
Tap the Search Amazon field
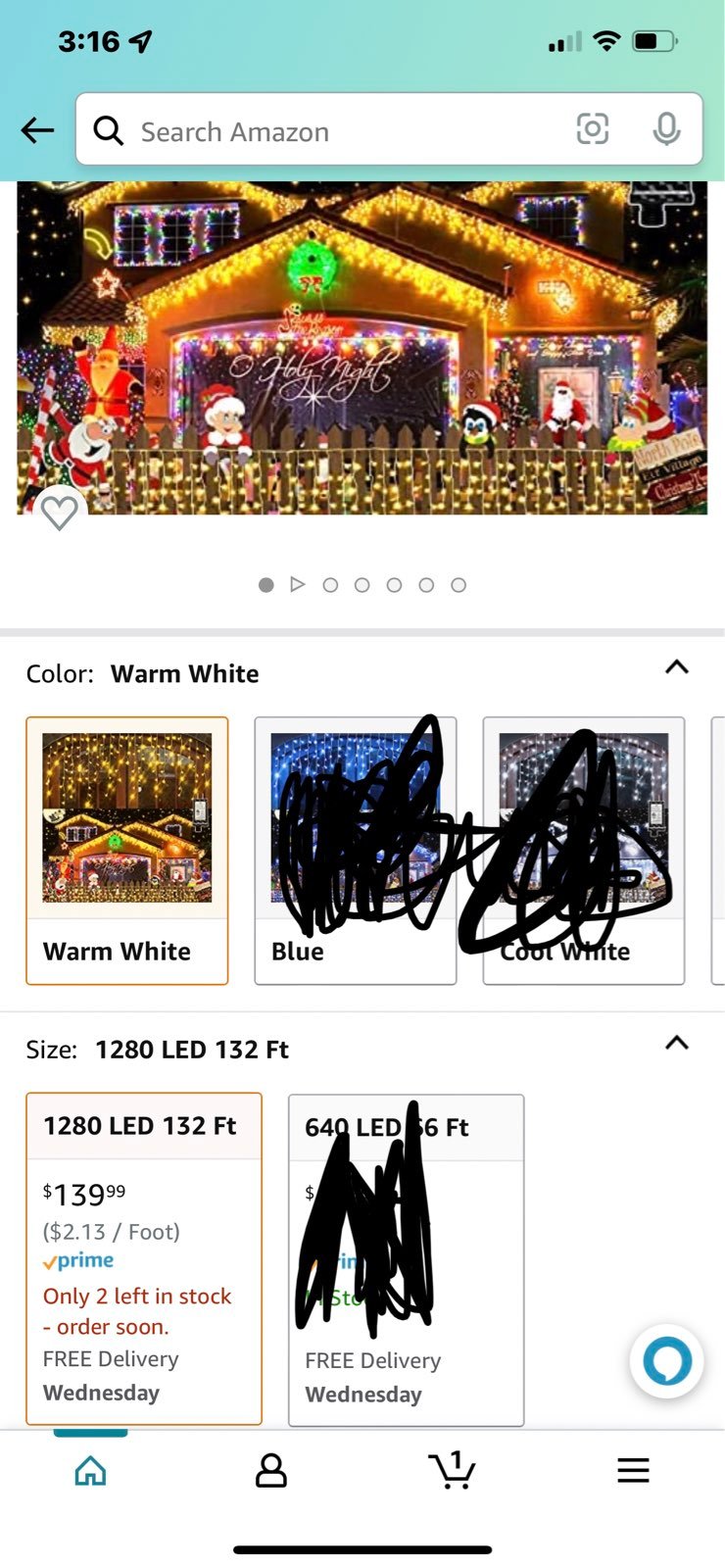pos(333,131)
